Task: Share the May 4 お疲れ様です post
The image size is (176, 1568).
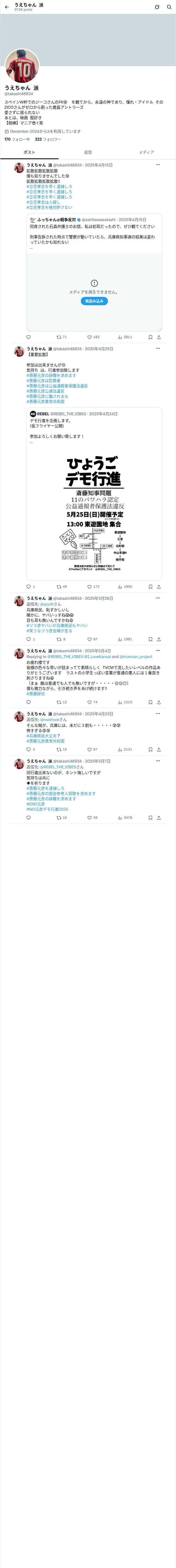Action: coord(159,702)
